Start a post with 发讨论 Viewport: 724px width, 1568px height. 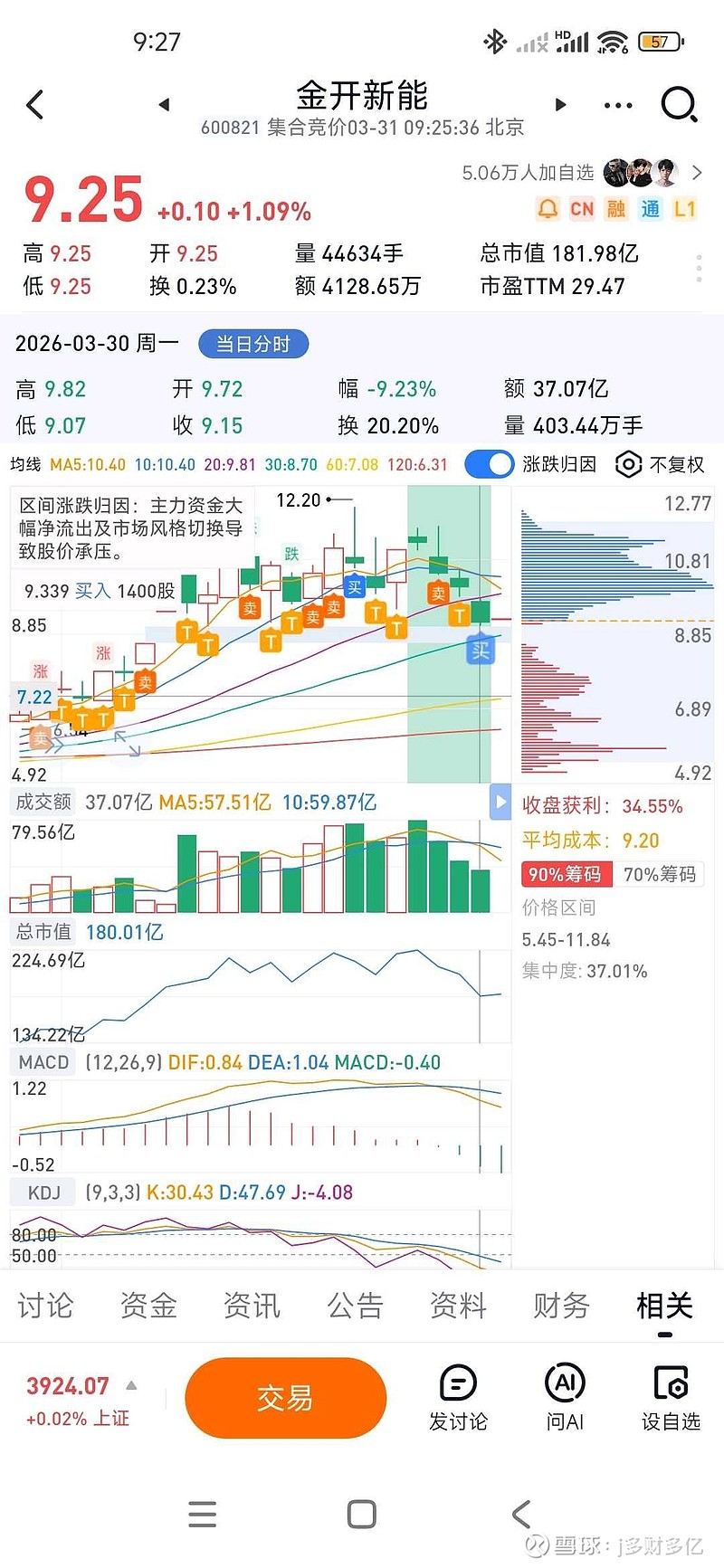pos(458,1398)
